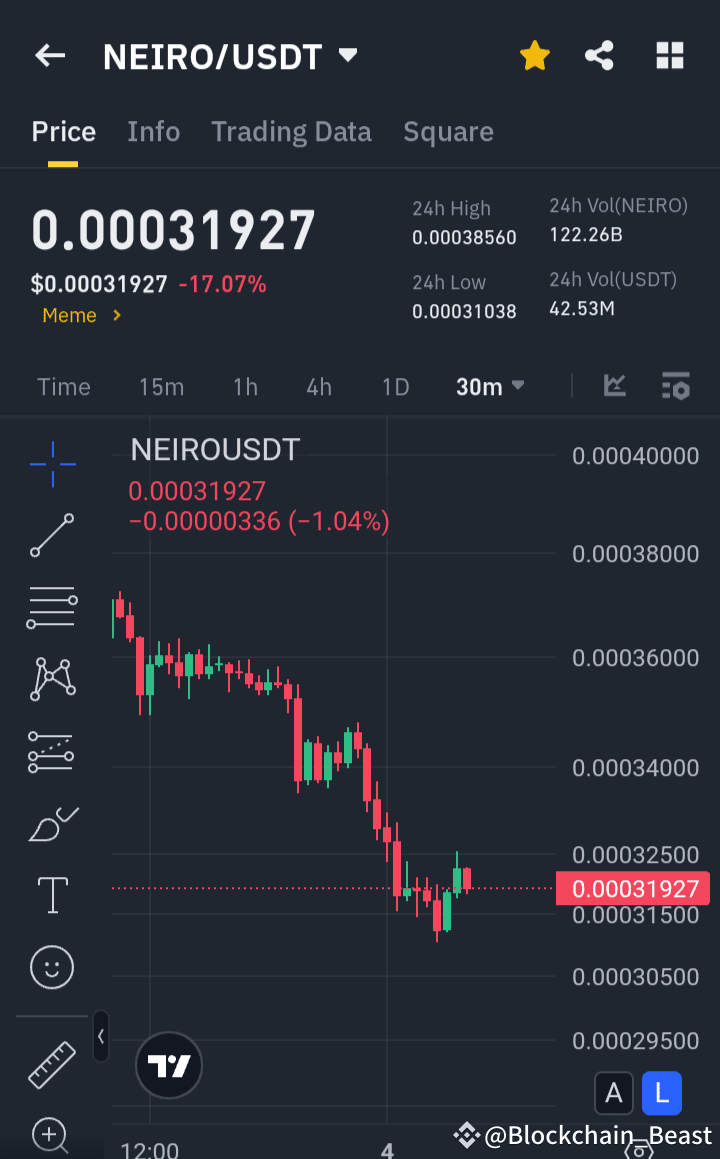Enable auto scale with the A button

(x=614, y=1093)
